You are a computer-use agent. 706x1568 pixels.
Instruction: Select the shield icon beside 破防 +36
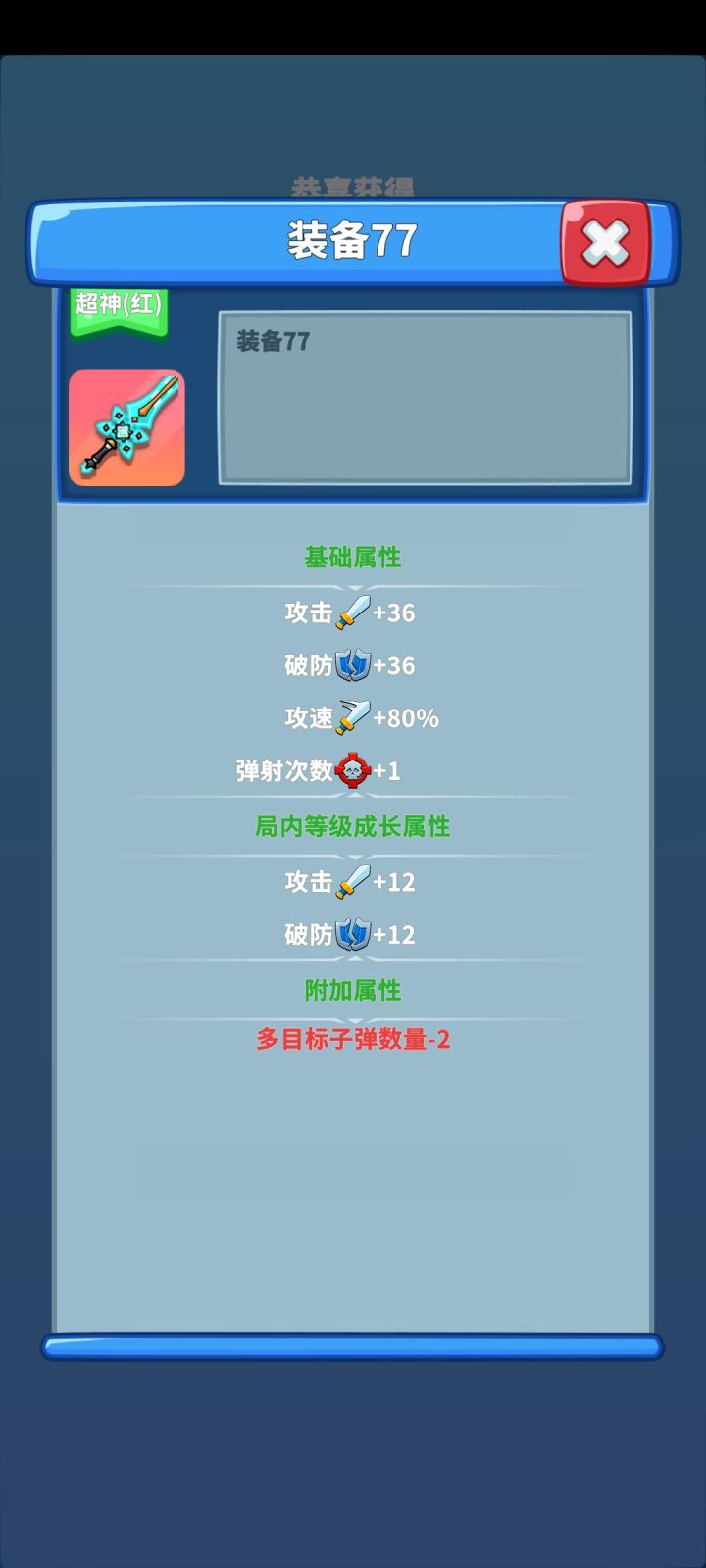[352, 664]
